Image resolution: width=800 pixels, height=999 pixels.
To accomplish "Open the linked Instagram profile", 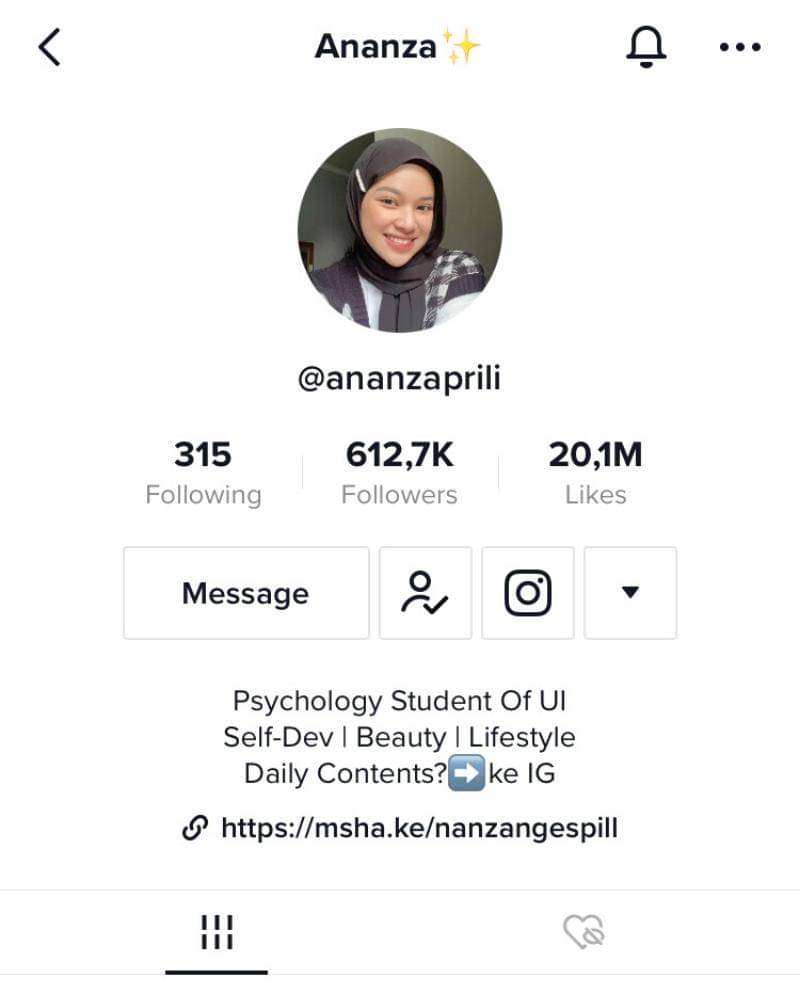I will [x=528, y=593].
